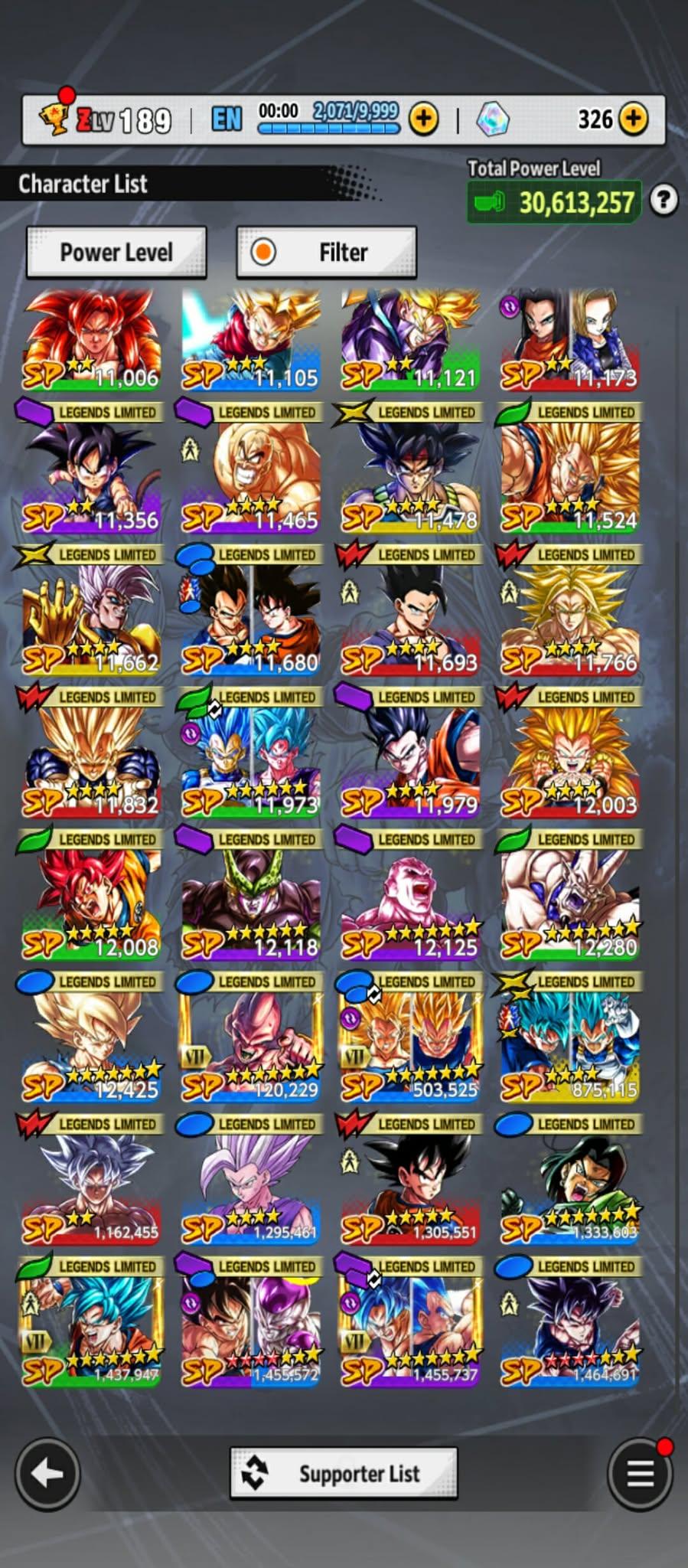The height and width of the screenshot is (1568, 688).
Task: Open the character card showing 11,766
Action: (570, 617)
